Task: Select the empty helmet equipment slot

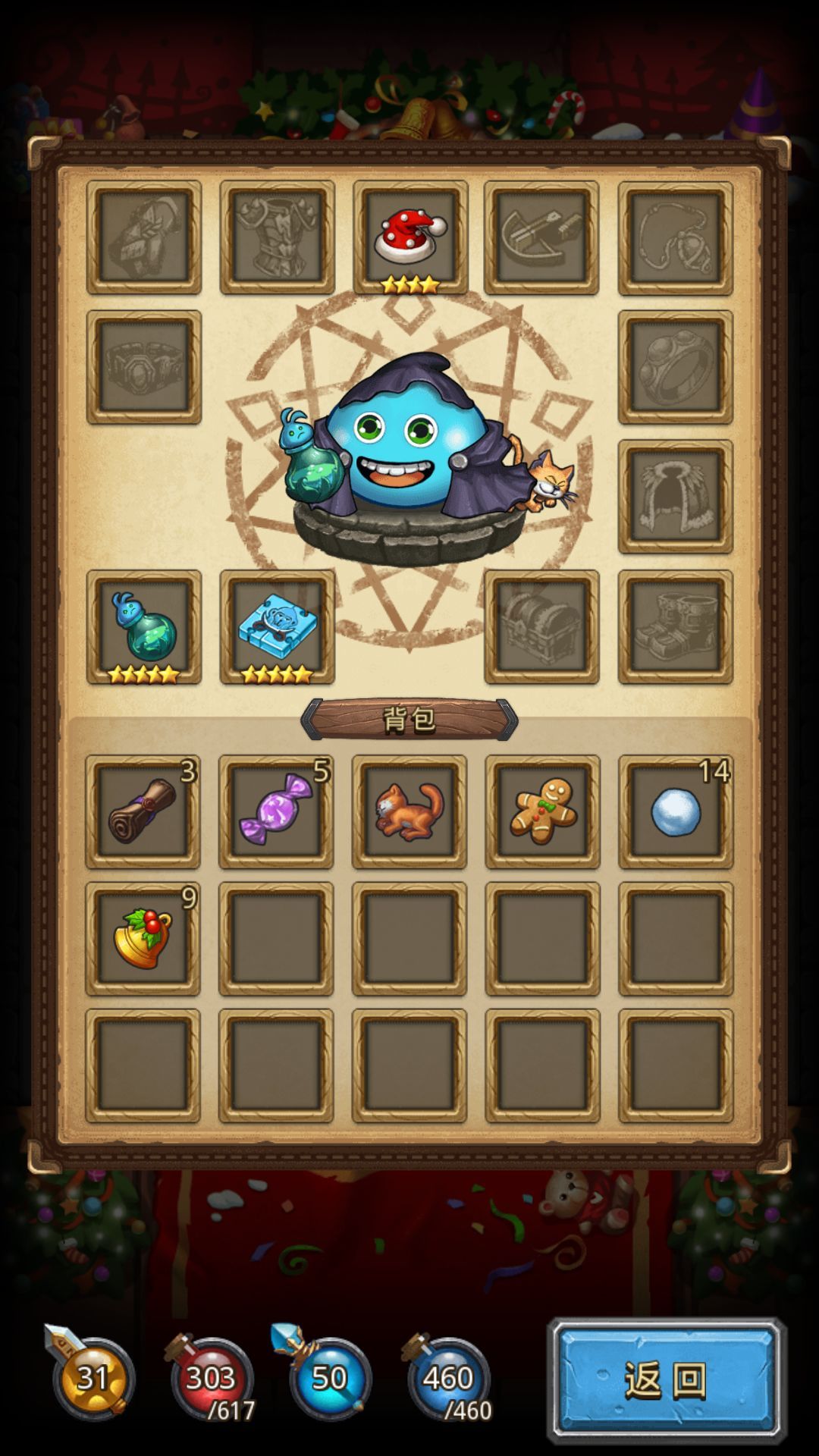Action: click(x=144, y=237)
